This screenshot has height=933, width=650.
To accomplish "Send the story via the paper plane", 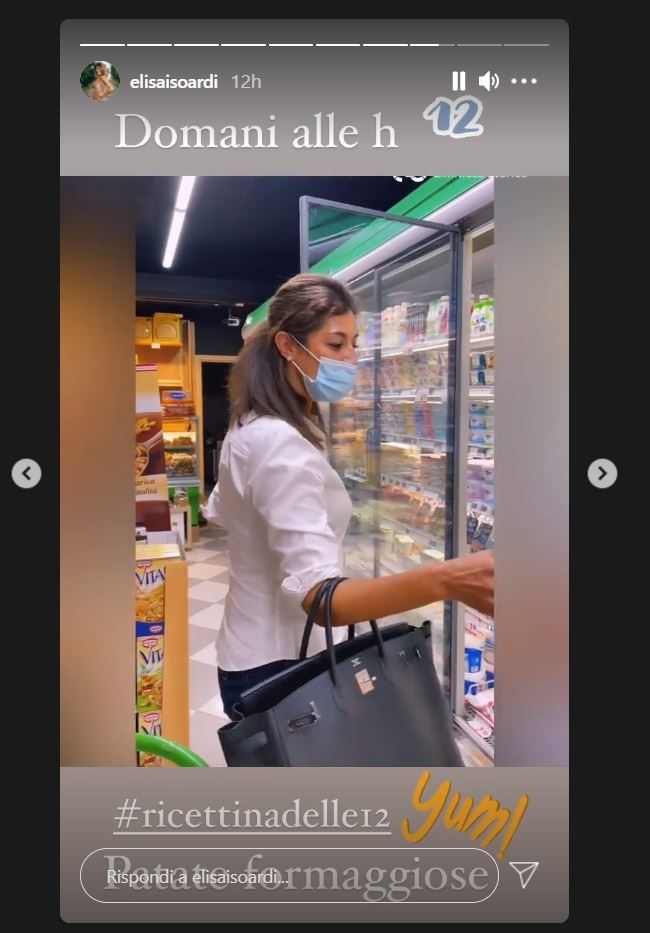I will click(x=524, y=874).
